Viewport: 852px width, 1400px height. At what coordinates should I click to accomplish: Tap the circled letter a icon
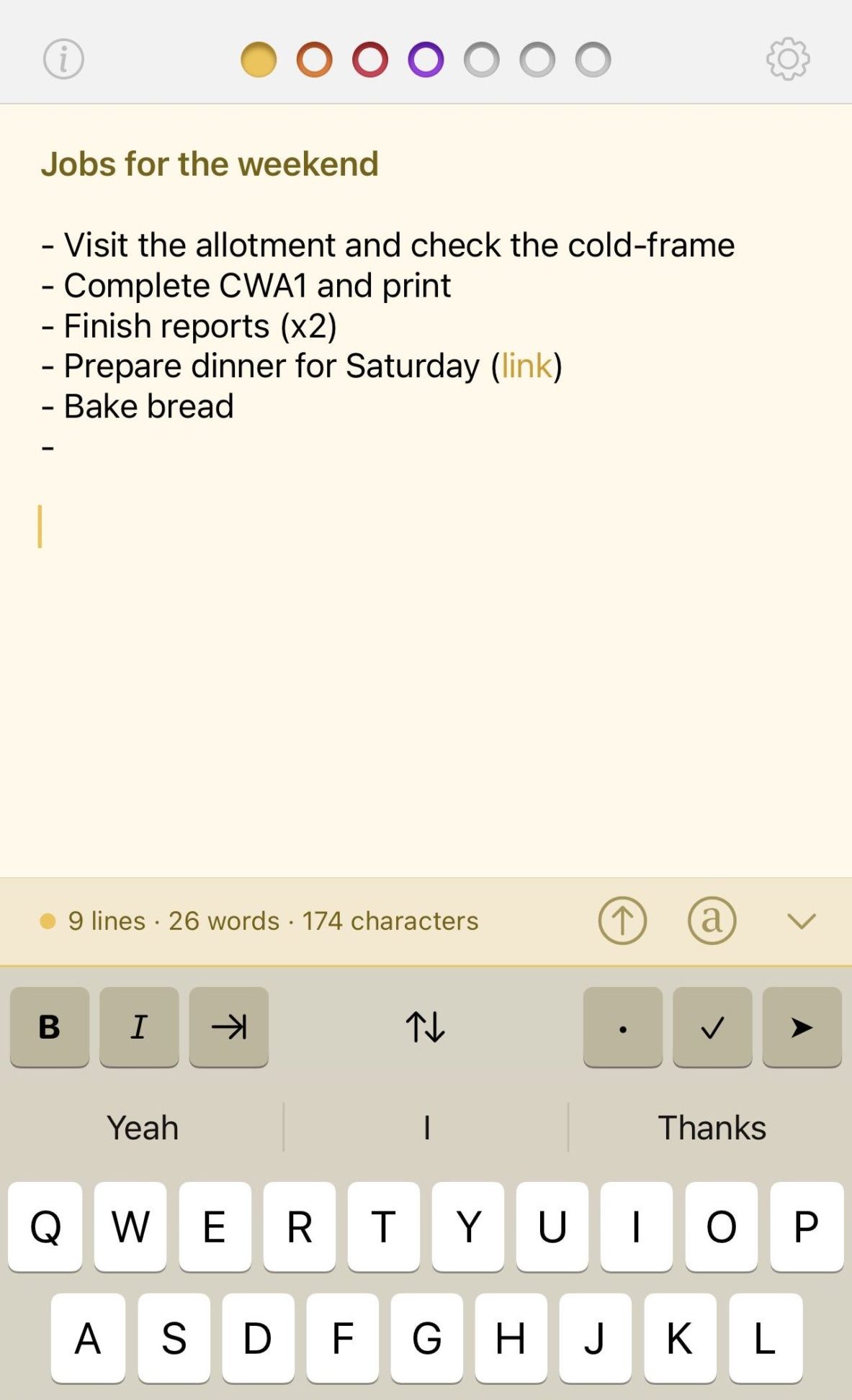[x=712, y=921]
